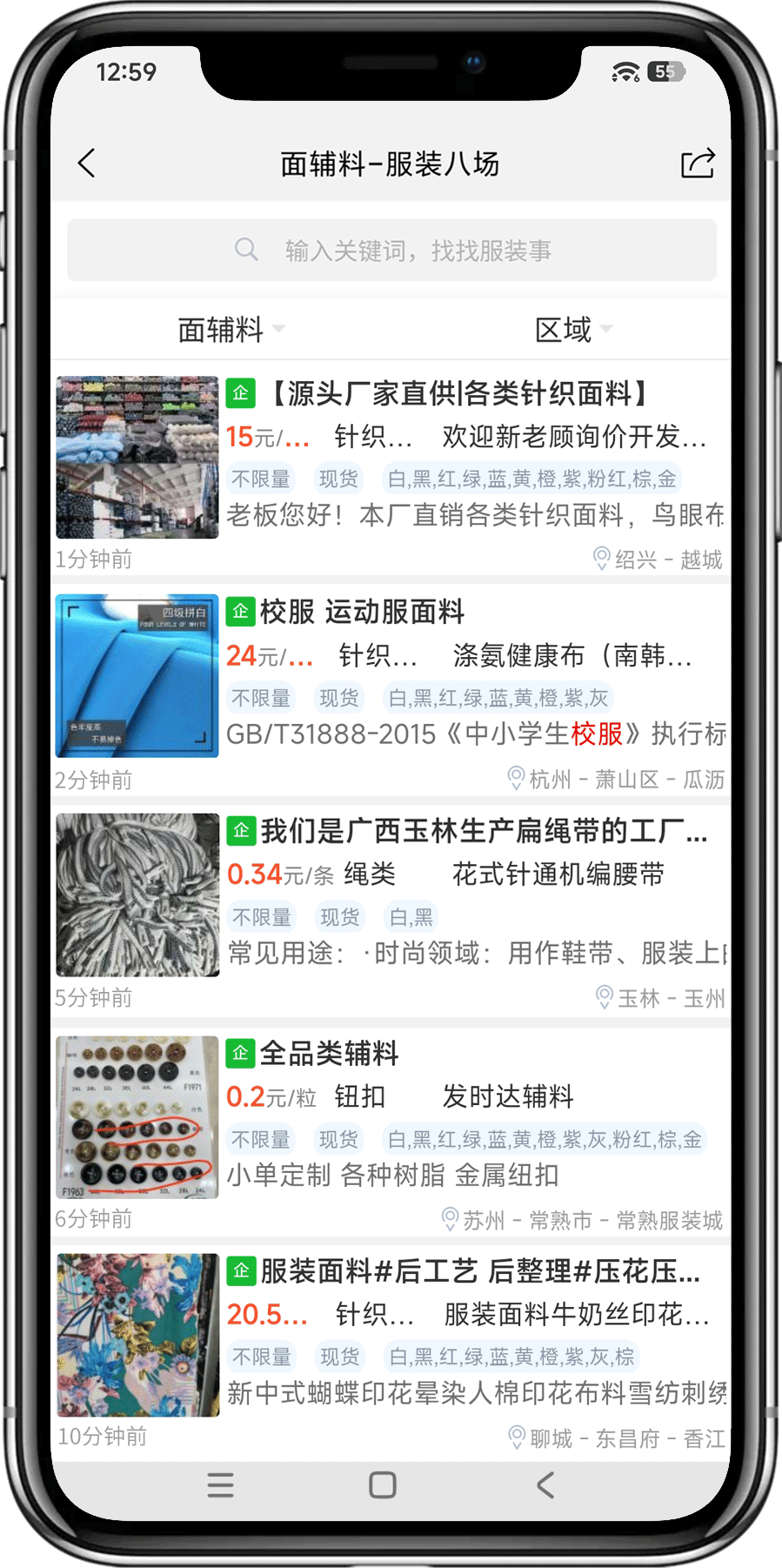
Task: Tap the location pin icon next to 绍兴 - 越城
Action: tap(601, 560)
